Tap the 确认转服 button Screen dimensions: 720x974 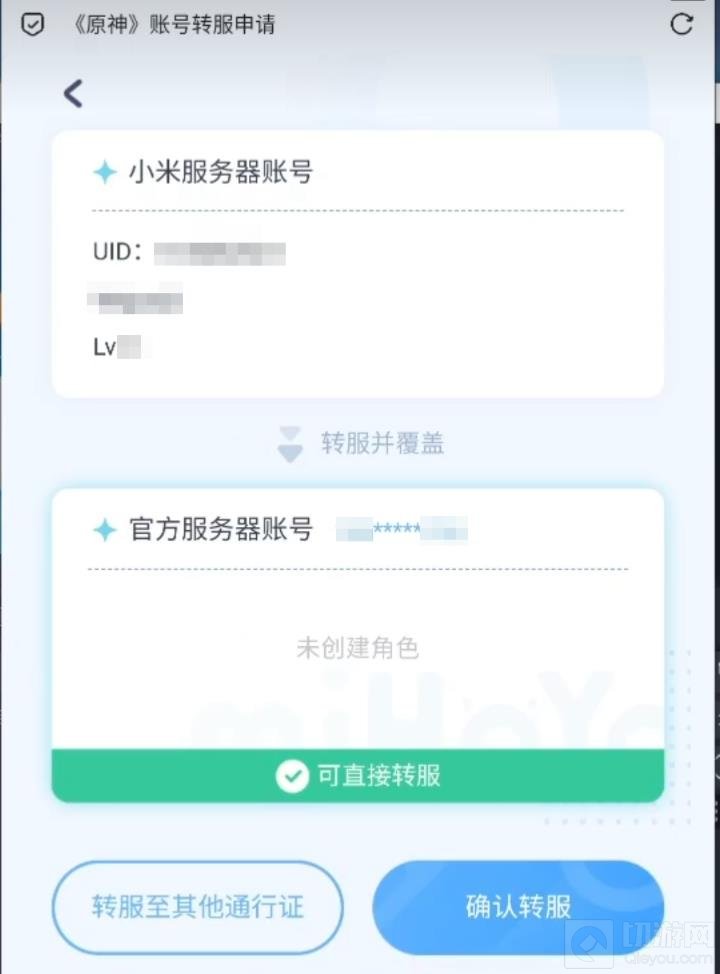[518, 907]
